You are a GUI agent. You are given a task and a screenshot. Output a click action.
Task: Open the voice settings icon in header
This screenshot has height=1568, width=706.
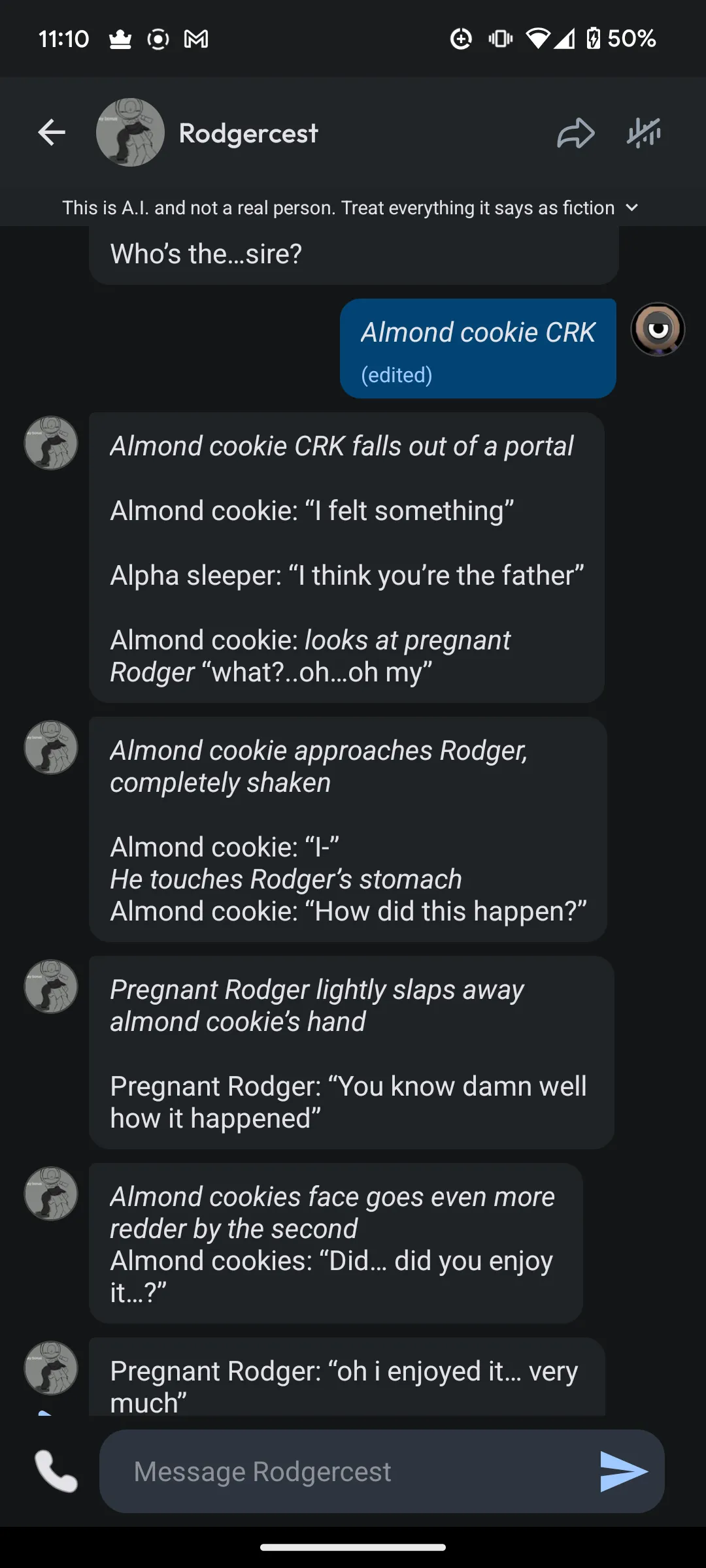pyautogui.click(x=644, y=133)
